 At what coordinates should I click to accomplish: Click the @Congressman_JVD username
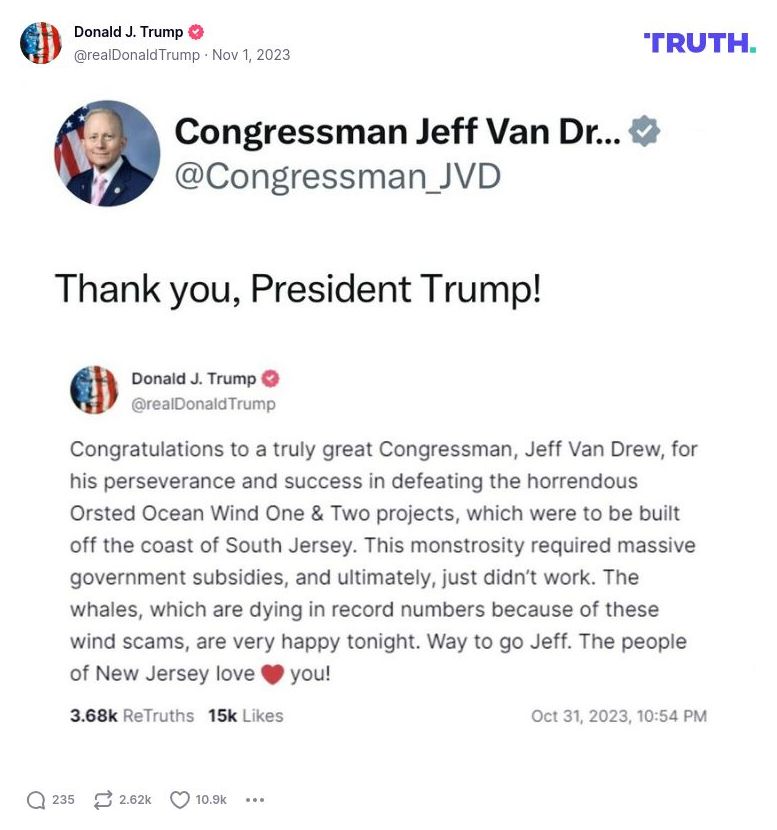340,177
